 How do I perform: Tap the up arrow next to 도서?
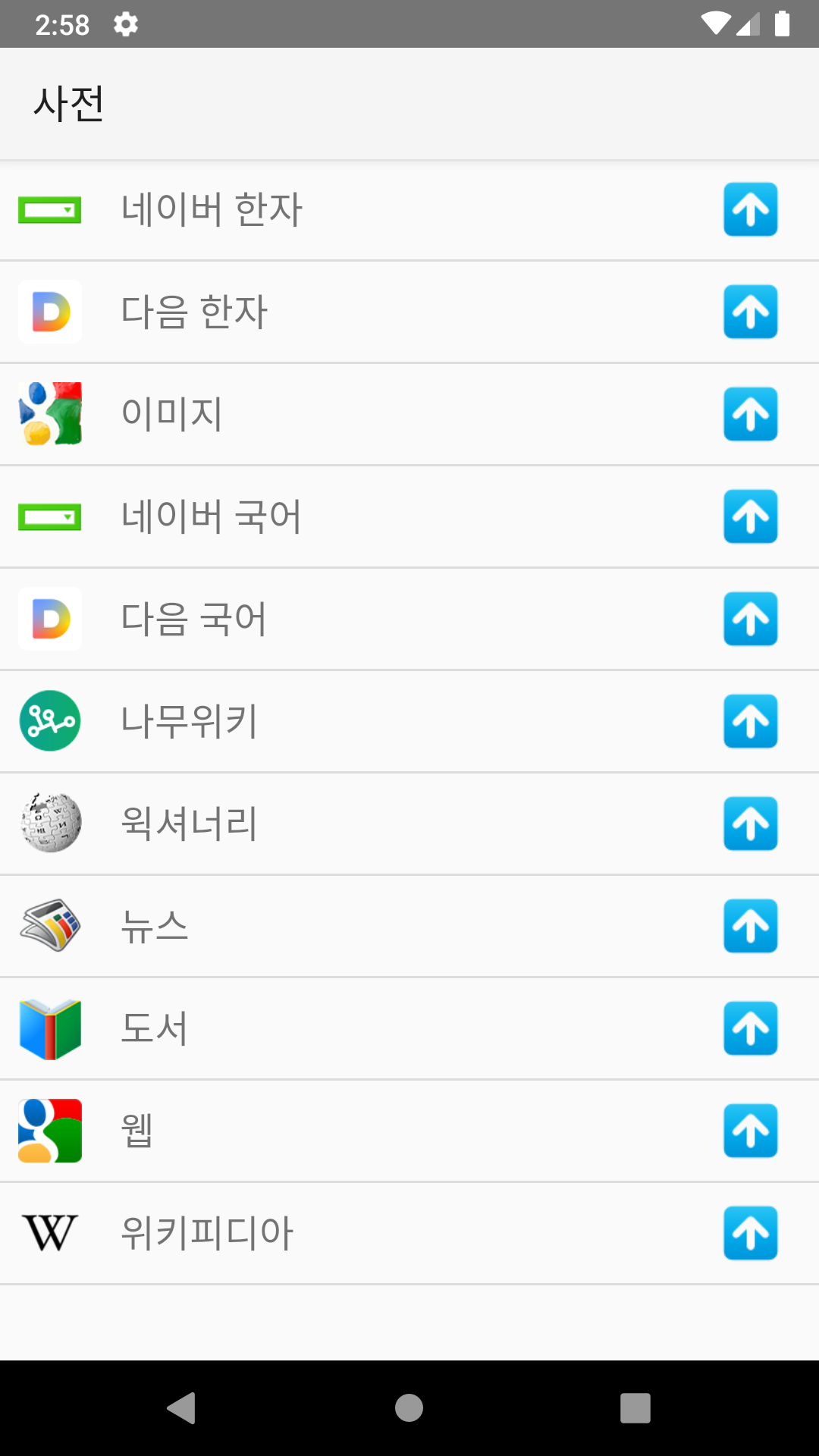(750, 1029)
